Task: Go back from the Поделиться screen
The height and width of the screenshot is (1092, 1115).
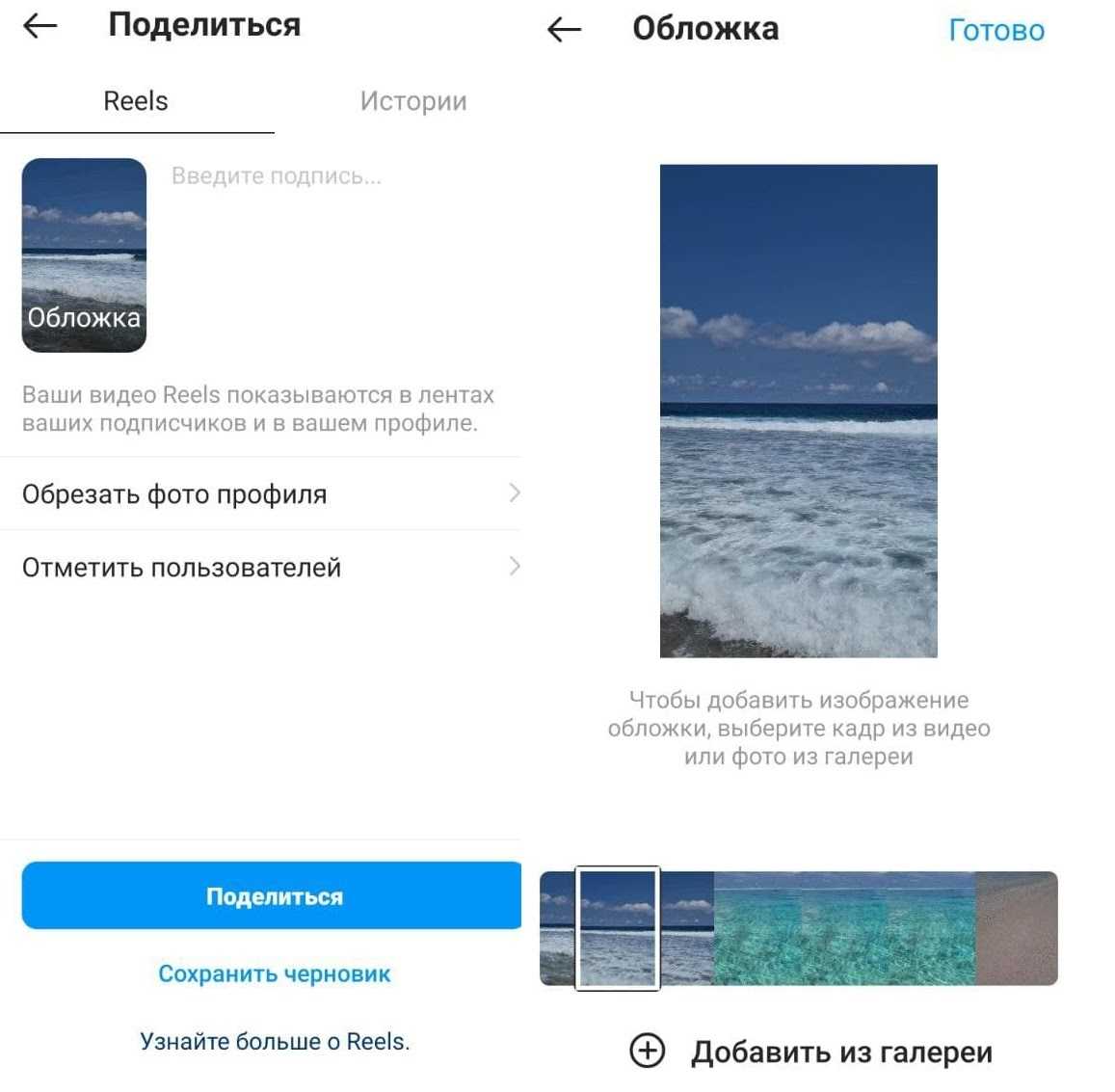Action: (40, 27)
